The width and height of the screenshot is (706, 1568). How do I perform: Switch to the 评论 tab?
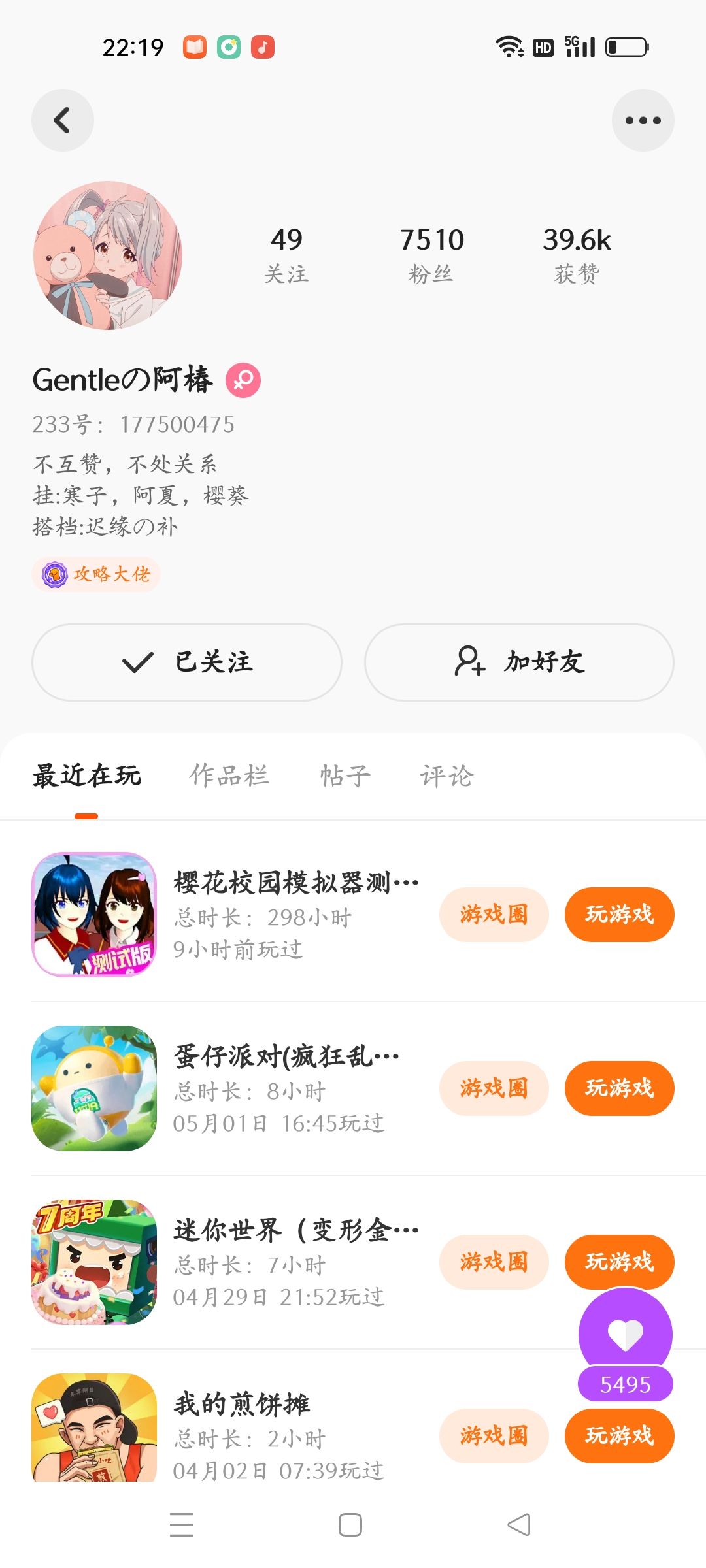point(446,776)
